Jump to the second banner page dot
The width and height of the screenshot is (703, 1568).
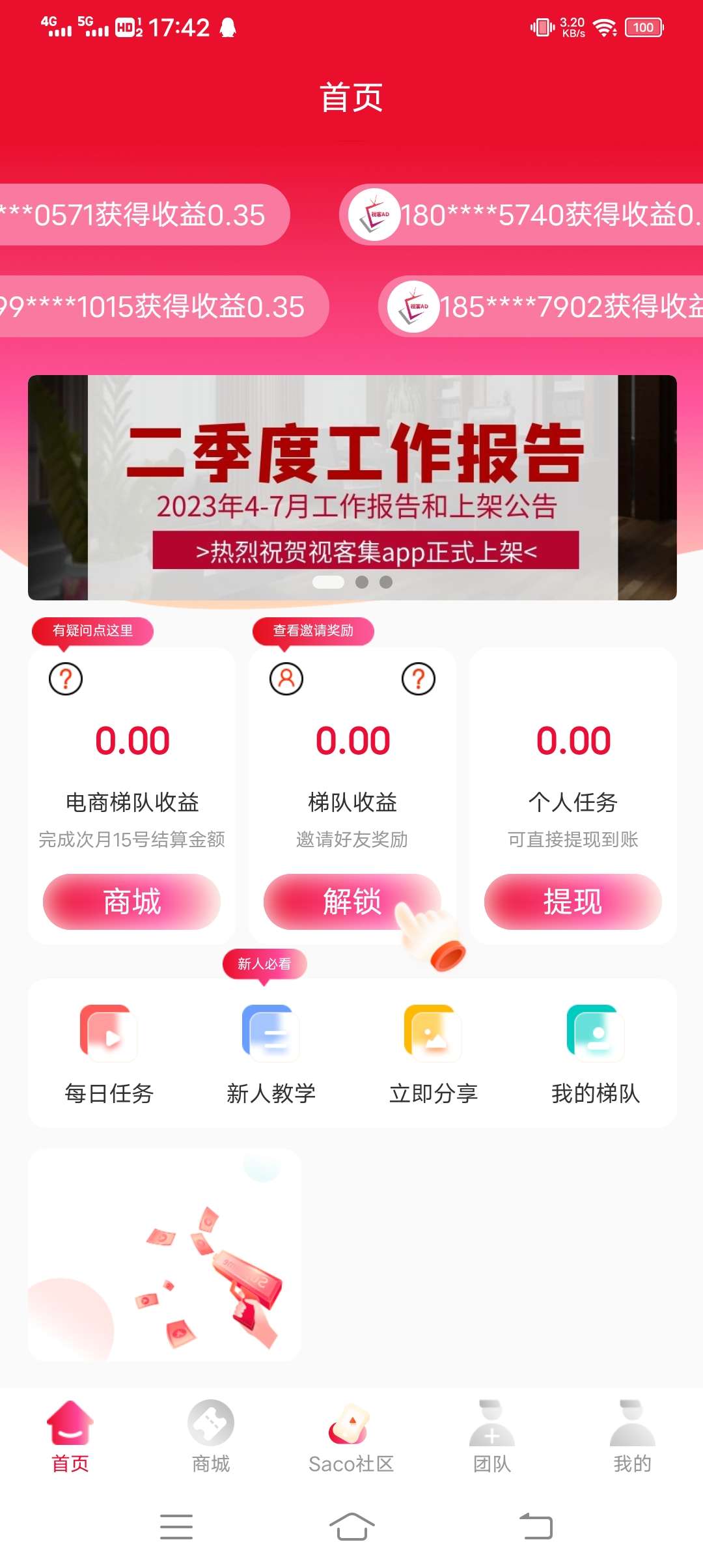(x=362, y=582)
